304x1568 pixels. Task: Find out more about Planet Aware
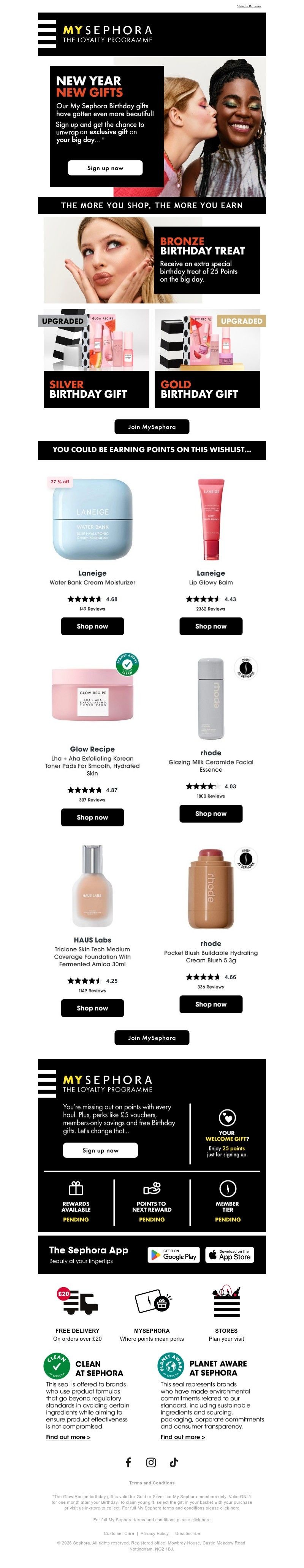pyautogui.click(x=183, y=1437)
